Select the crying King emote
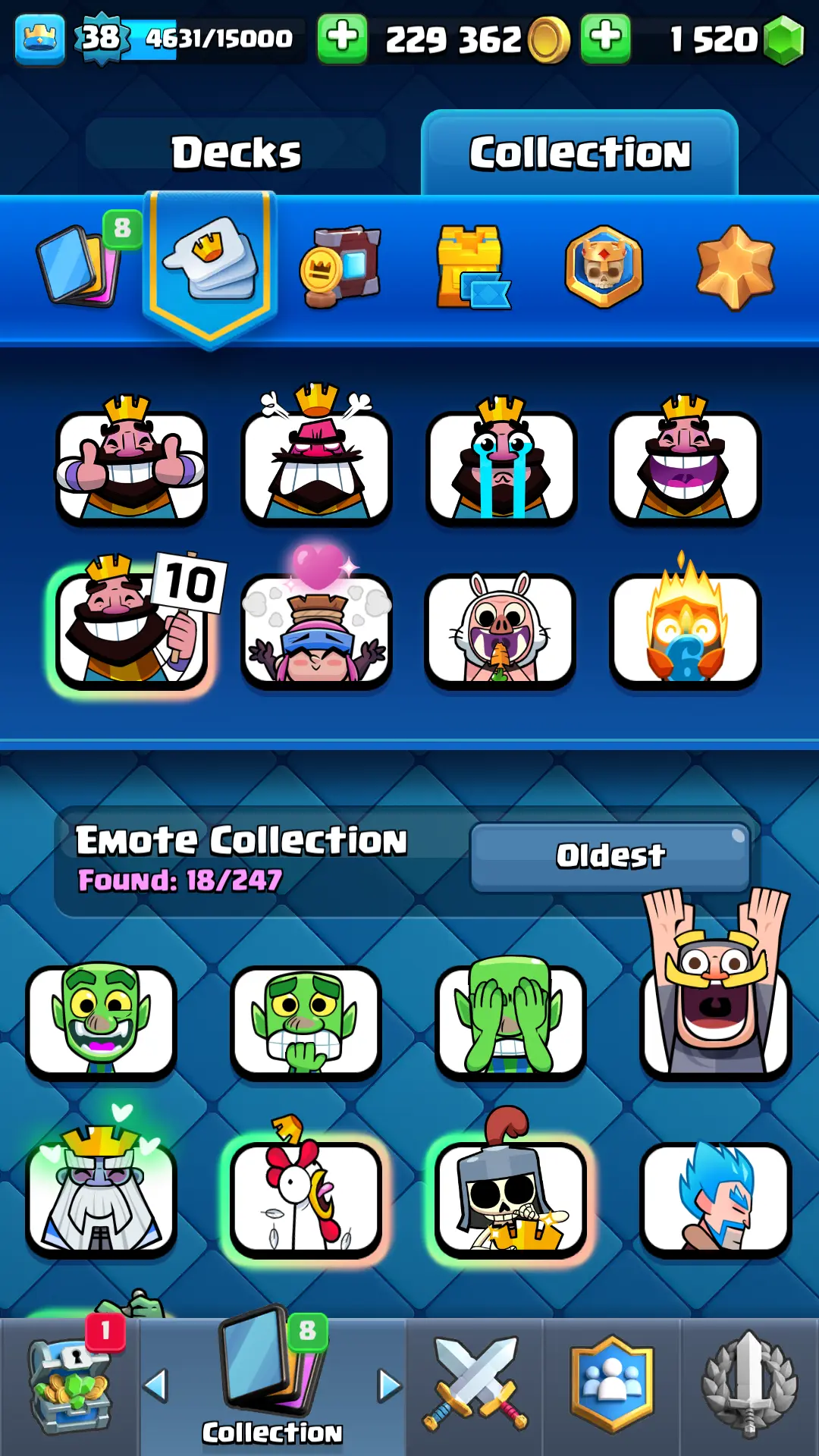Screen dimensions: 819x1456 click(501, 466)
